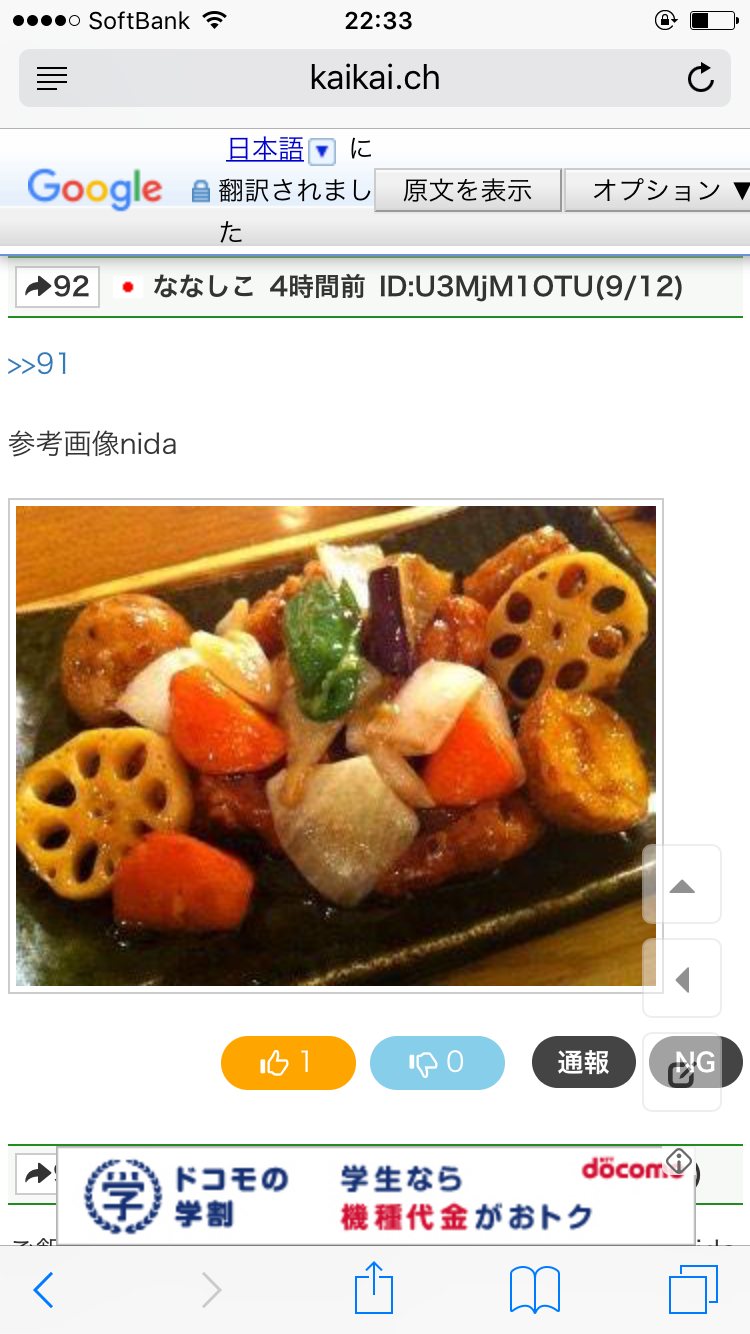
Task: Open the >>91 reply reference link
Action: tap(38, 364)
